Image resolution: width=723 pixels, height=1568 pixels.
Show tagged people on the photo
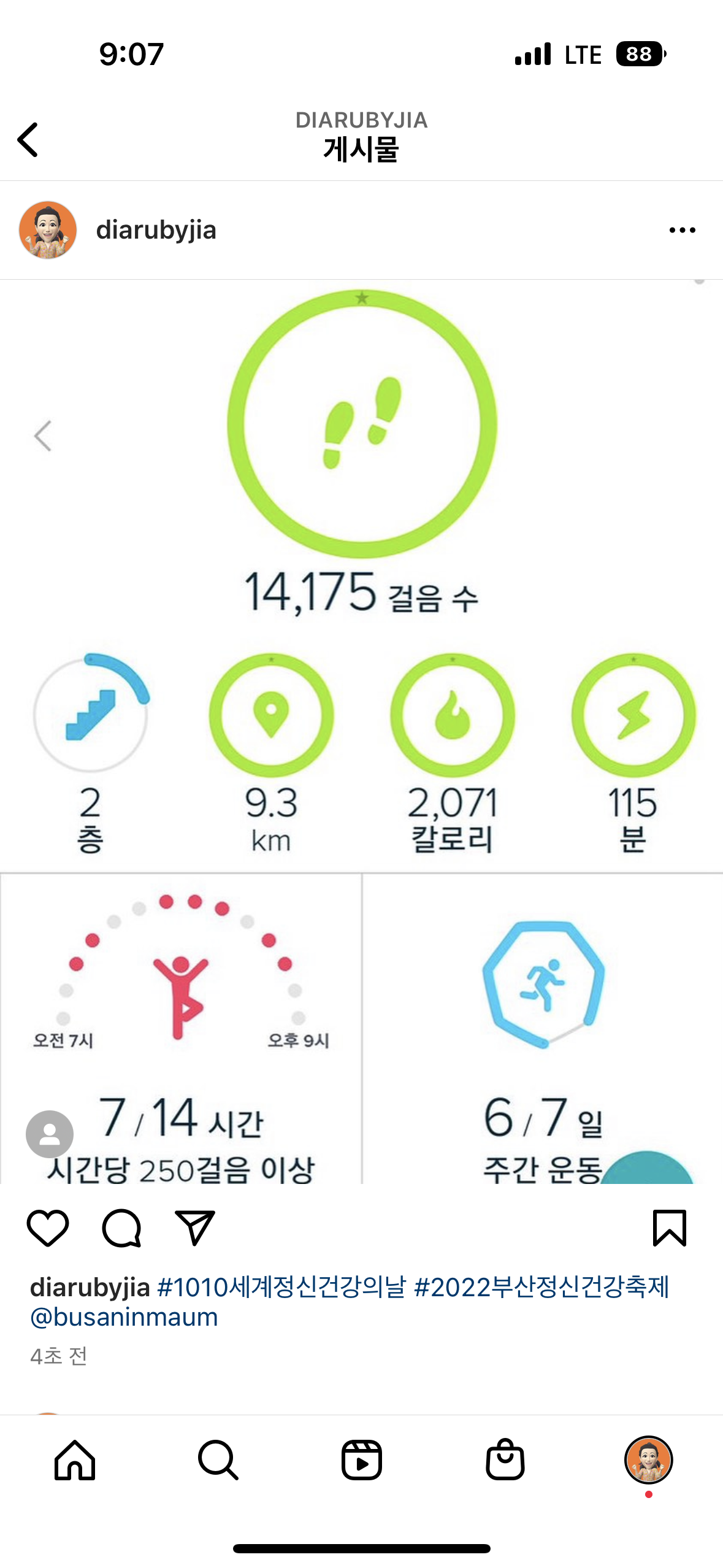(x=50, y=1134)
